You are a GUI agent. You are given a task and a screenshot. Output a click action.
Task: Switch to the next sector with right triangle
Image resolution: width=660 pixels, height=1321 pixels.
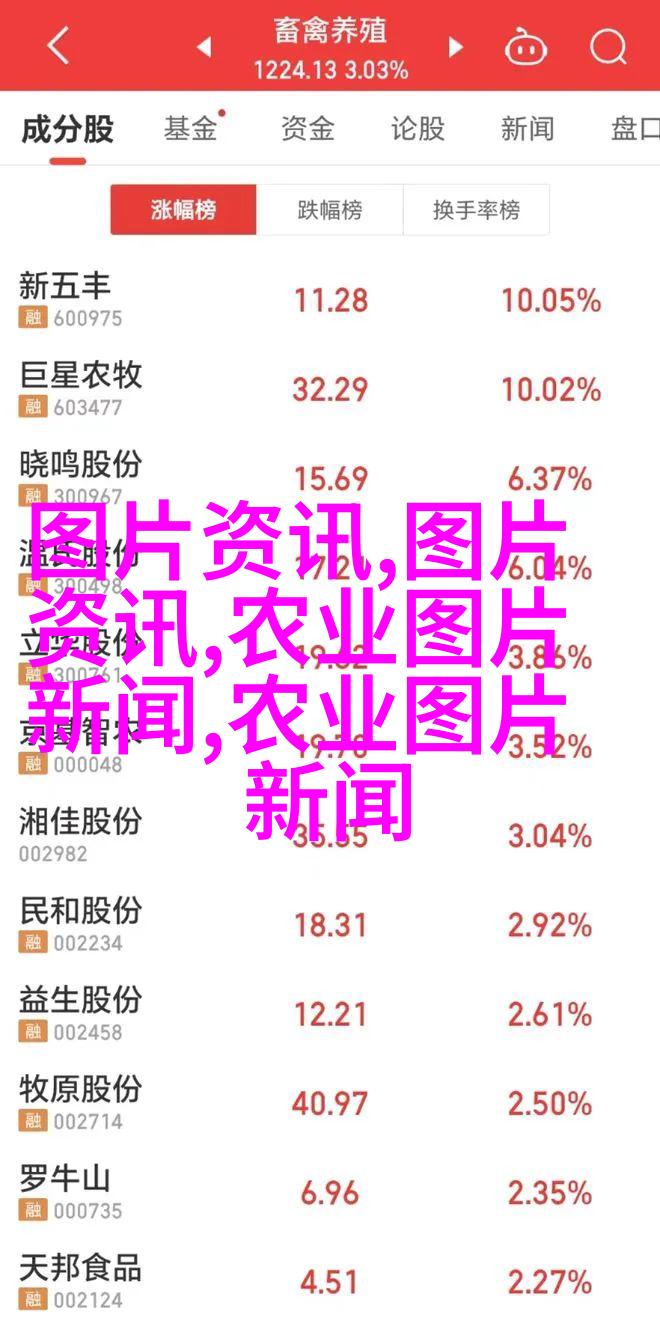point(456,47)
